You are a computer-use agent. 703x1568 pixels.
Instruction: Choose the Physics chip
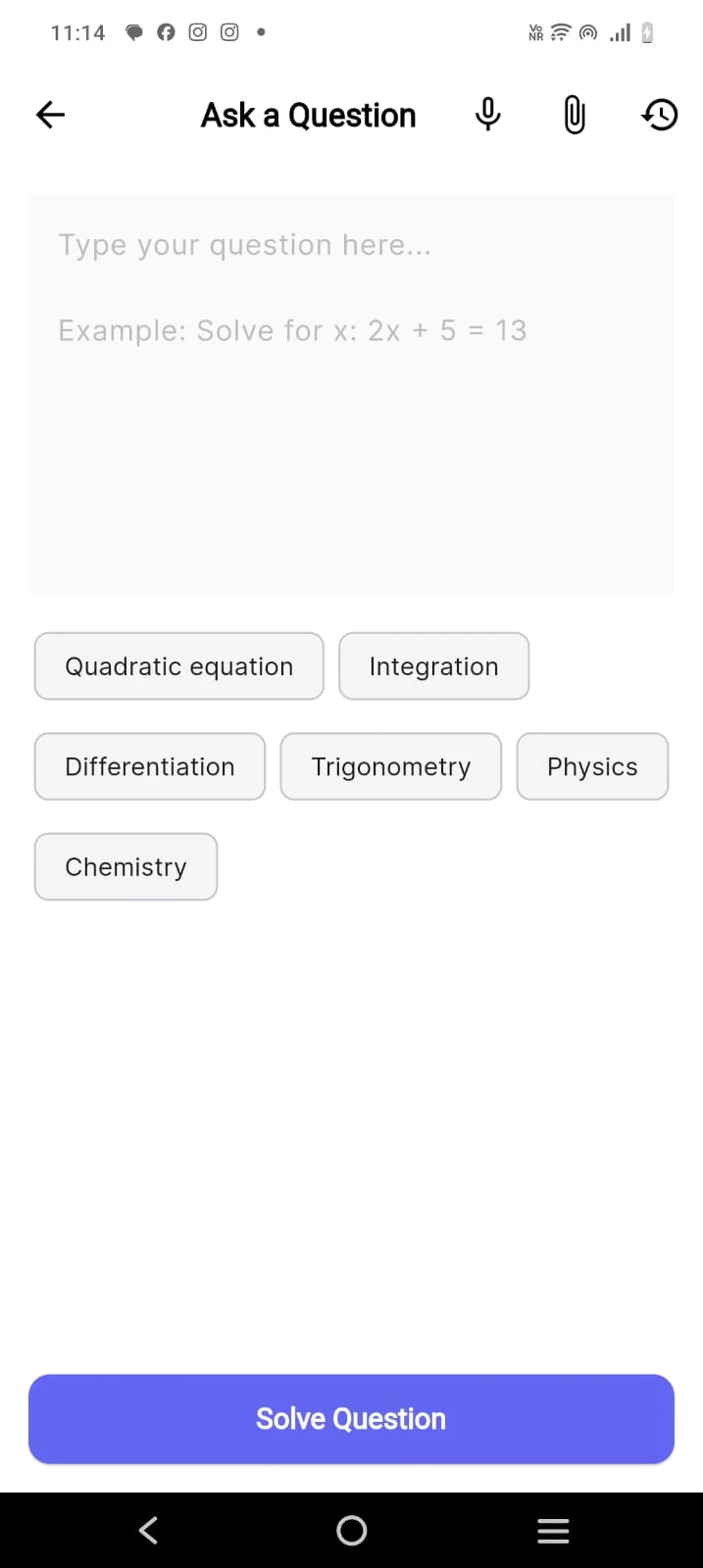(592, 766)
